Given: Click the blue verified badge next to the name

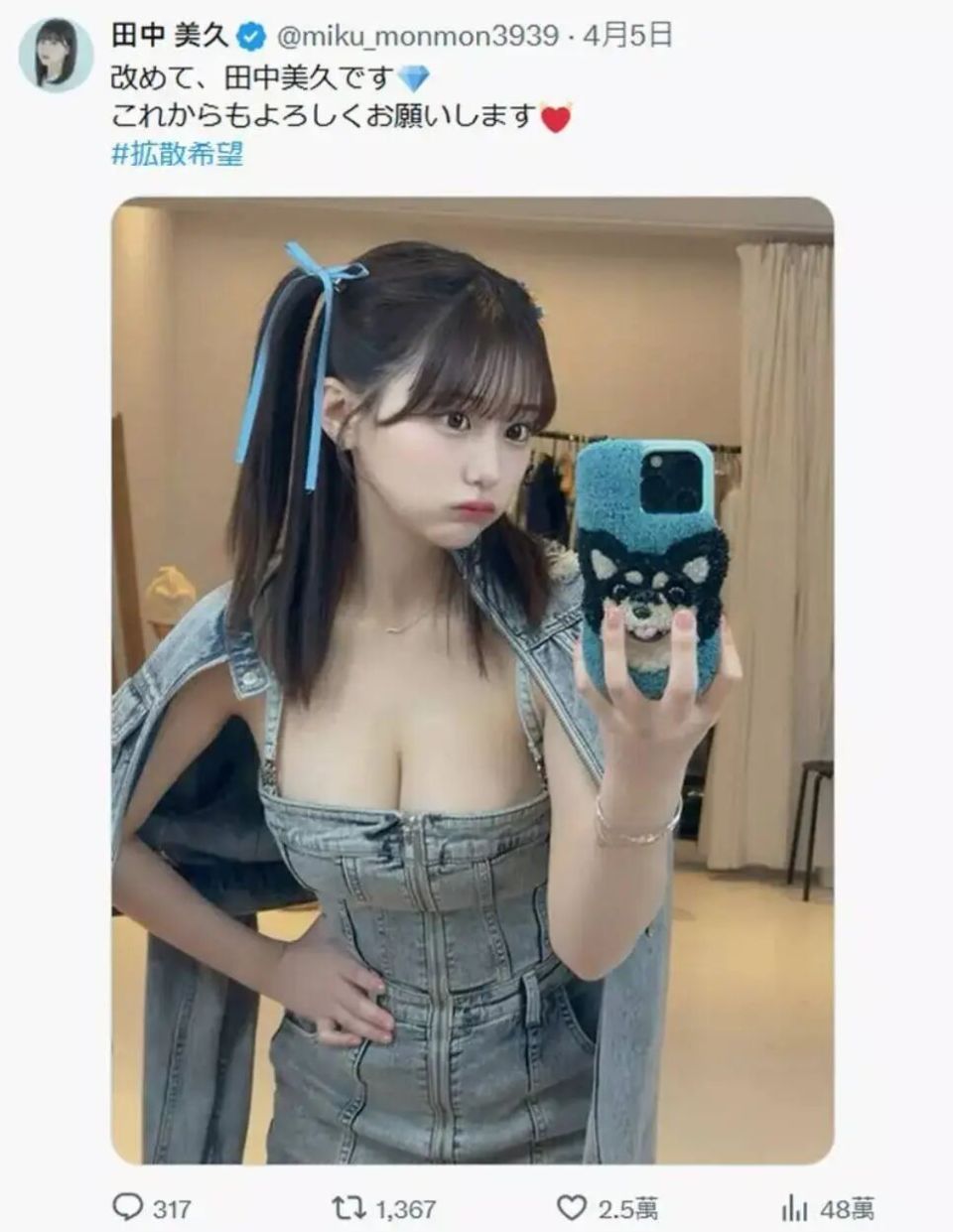Looking at the screenshot, I should 251,39.
